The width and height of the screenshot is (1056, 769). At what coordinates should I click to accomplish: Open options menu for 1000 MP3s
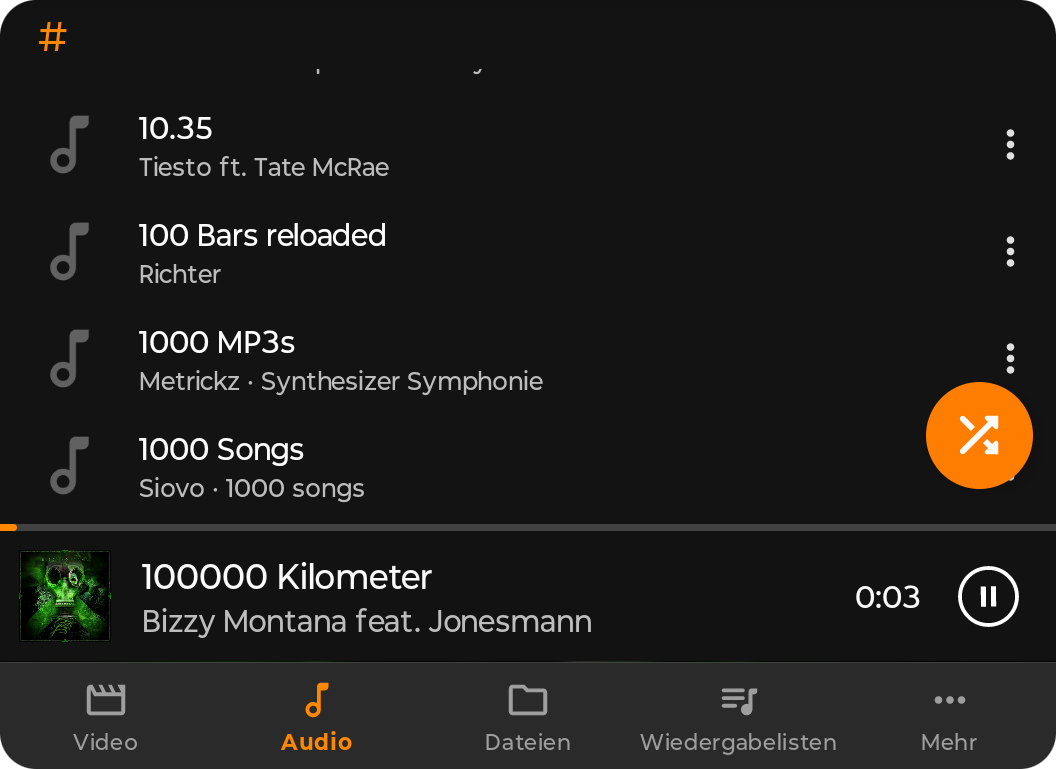1010,357
